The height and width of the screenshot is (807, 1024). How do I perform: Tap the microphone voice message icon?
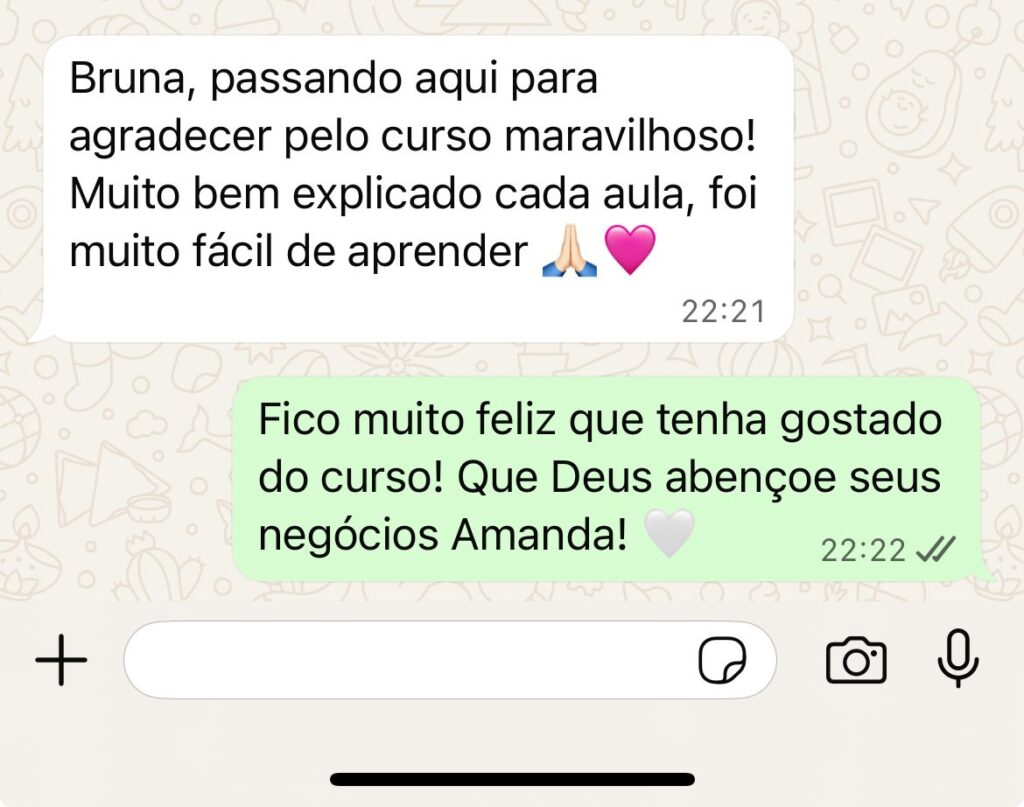click(x=958, y=658)
